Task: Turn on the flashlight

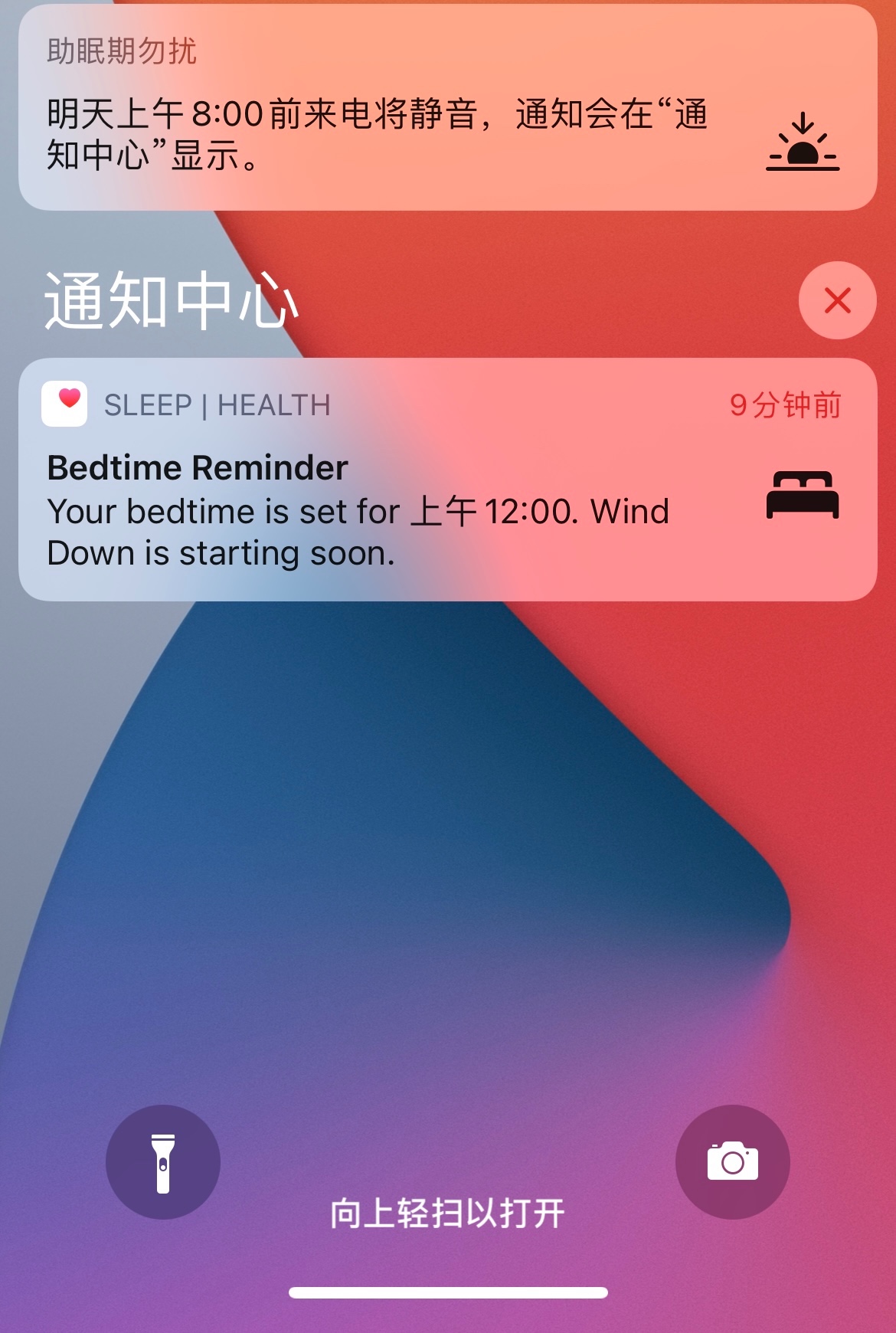Action: click(x=163, y=1161)
